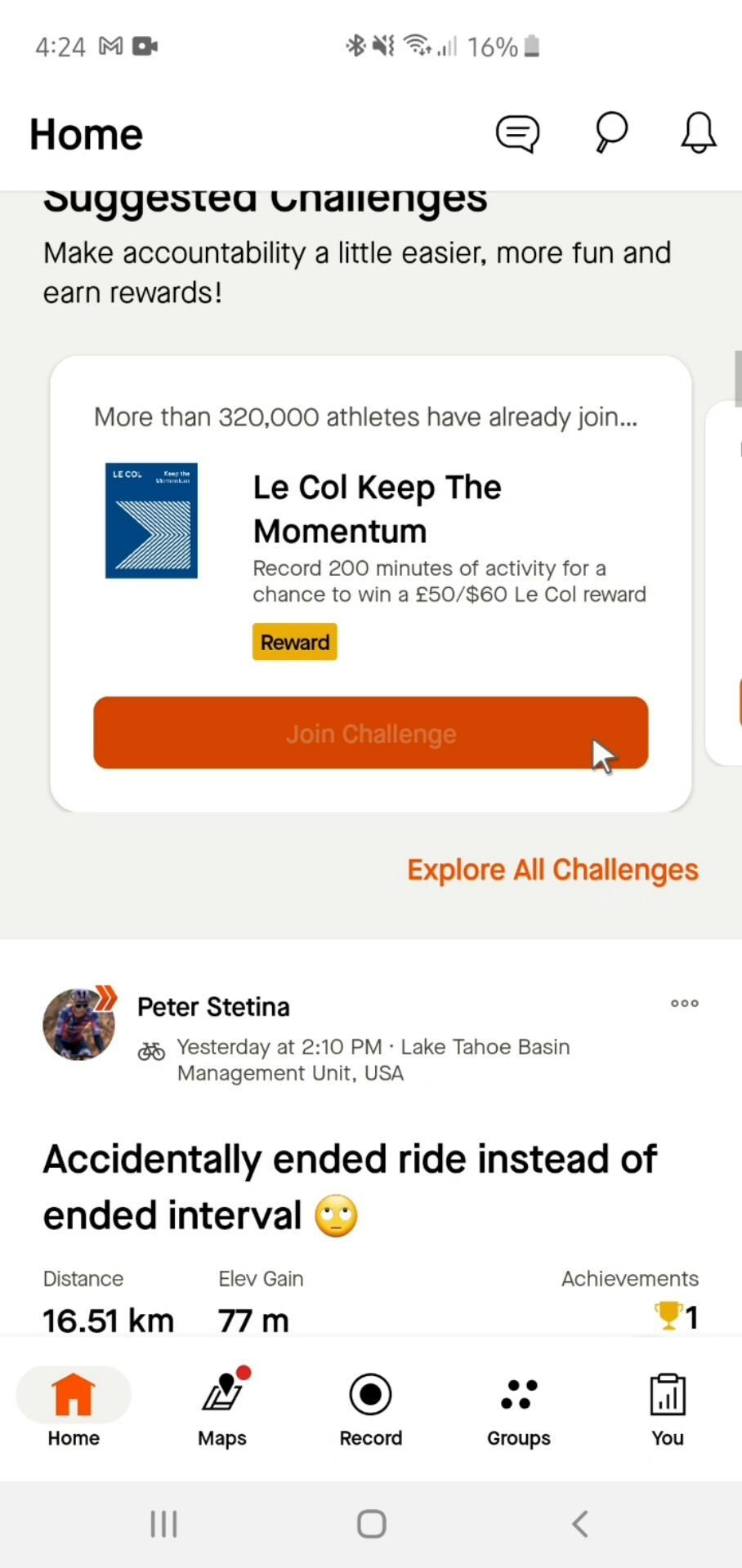Select the Home tab
The image size is (742, 1568).
tap(74, 1407)
